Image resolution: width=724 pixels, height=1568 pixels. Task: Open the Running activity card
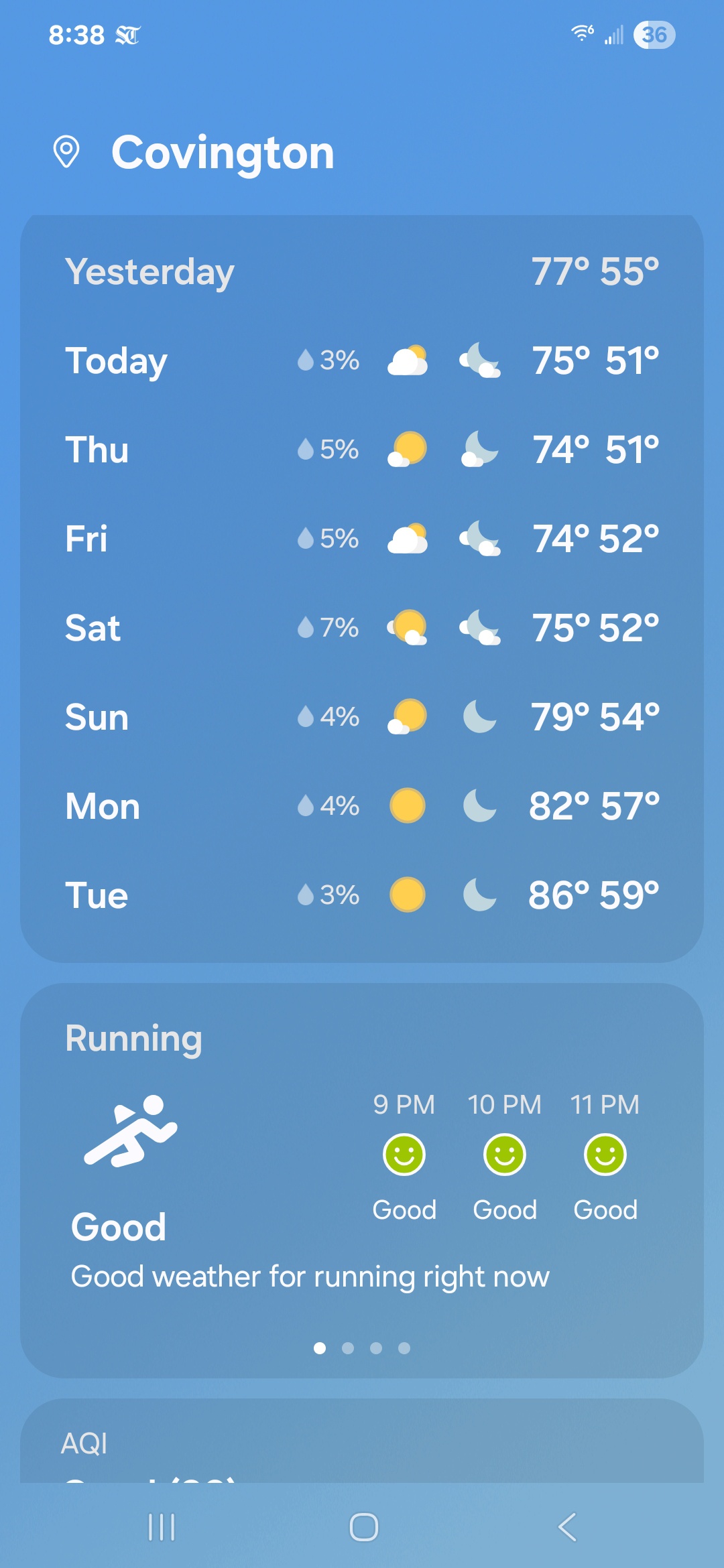(362, 1180)
